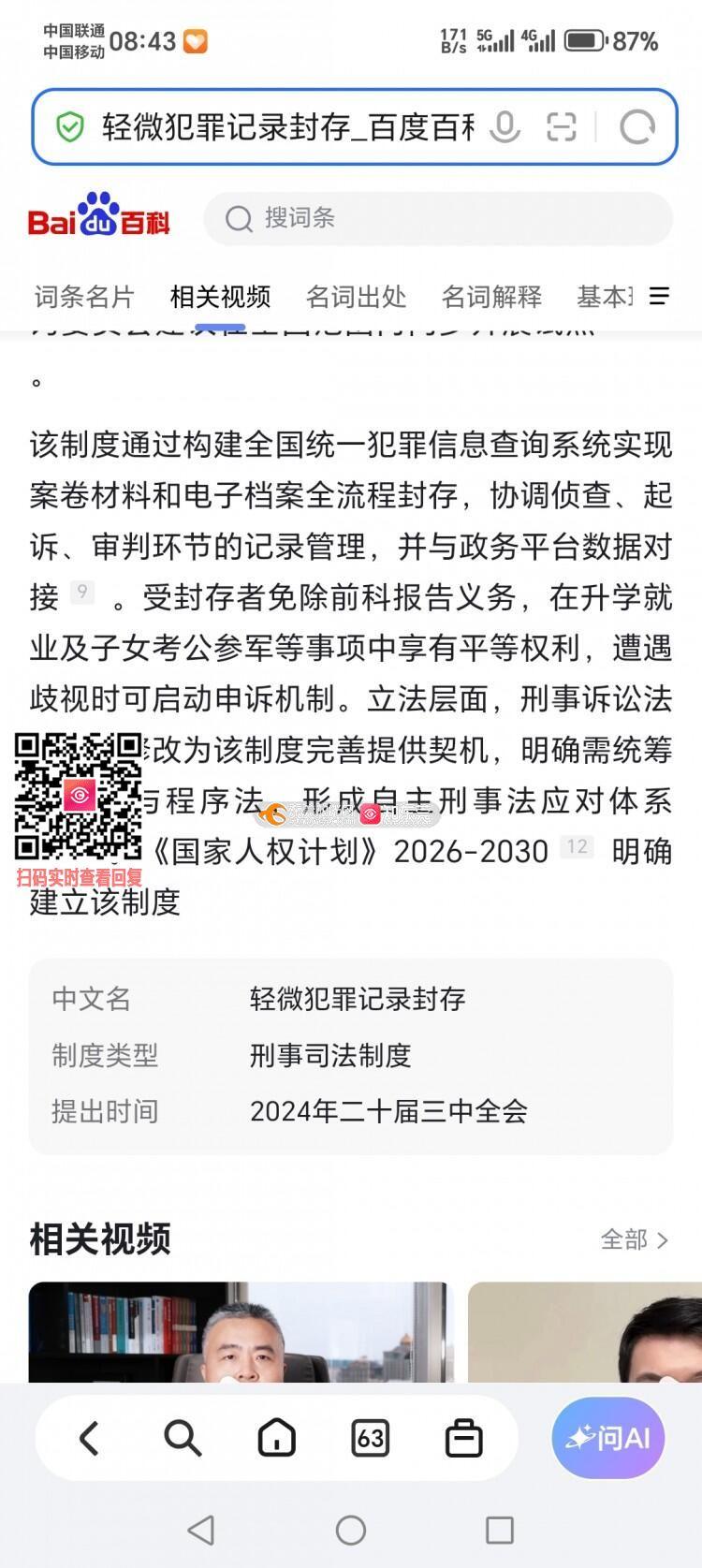
Task: Open reference footnote 9
Action: point(82,592)
